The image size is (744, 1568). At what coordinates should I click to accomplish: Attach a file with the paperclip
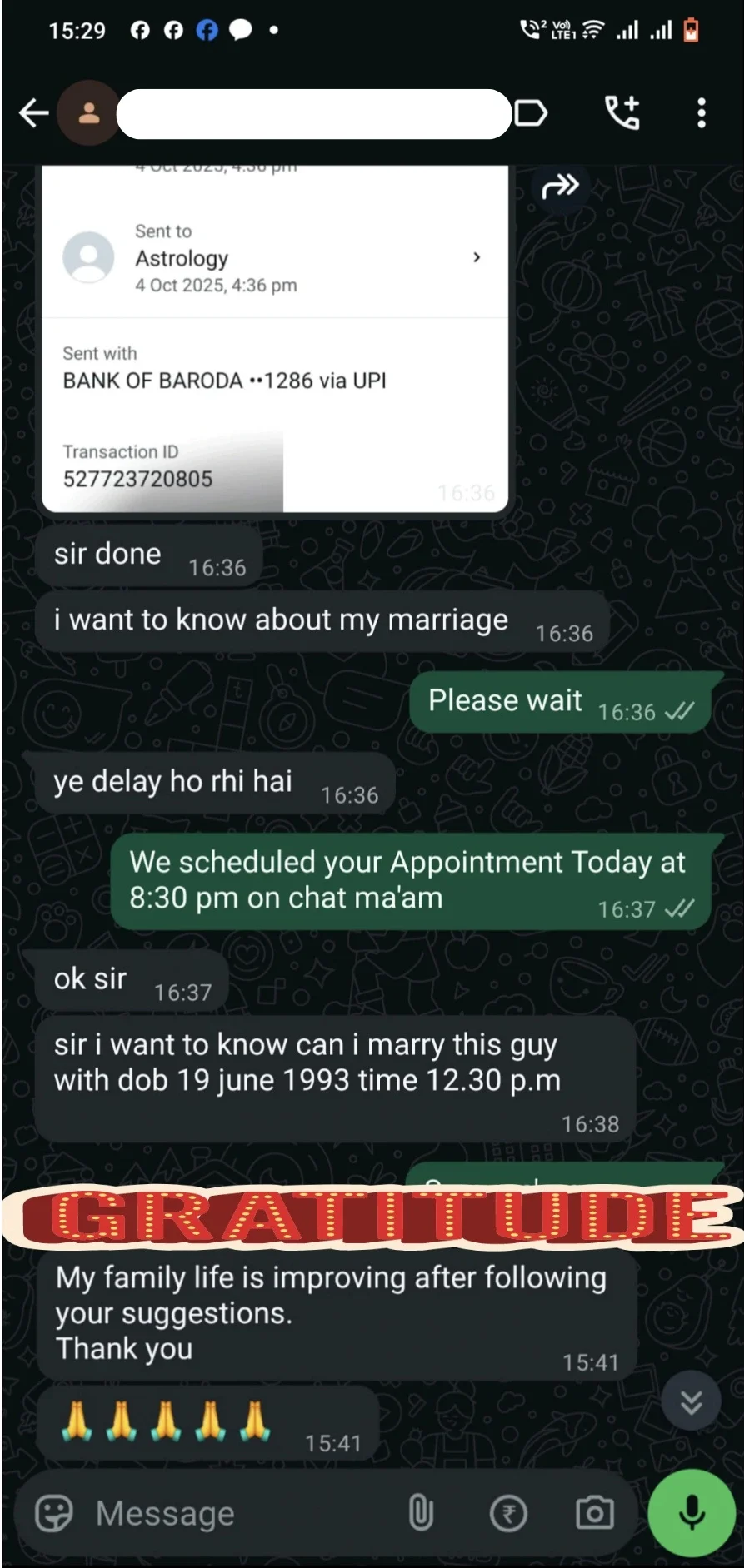(x=421, y=1513)
